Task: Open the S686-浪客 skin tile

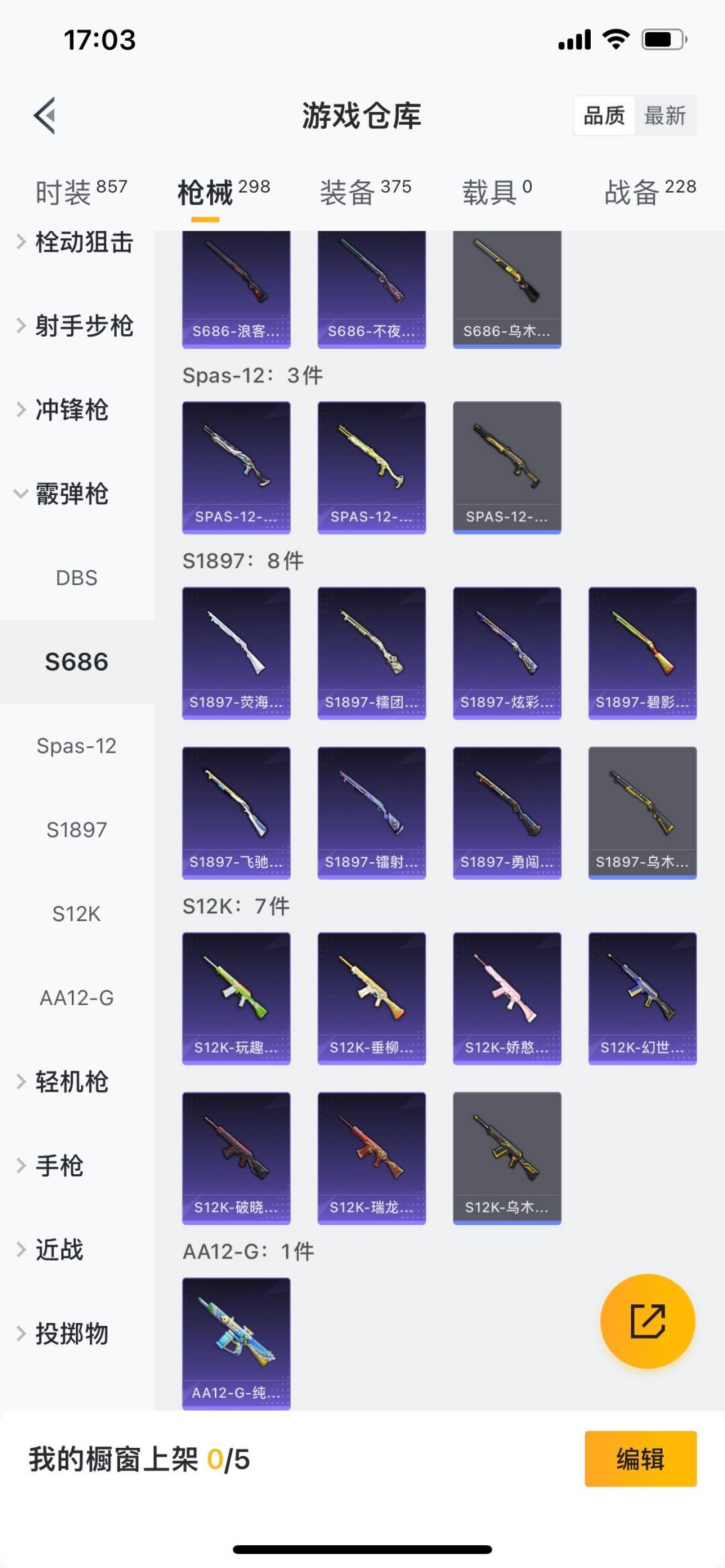Action: pos(236,289)
